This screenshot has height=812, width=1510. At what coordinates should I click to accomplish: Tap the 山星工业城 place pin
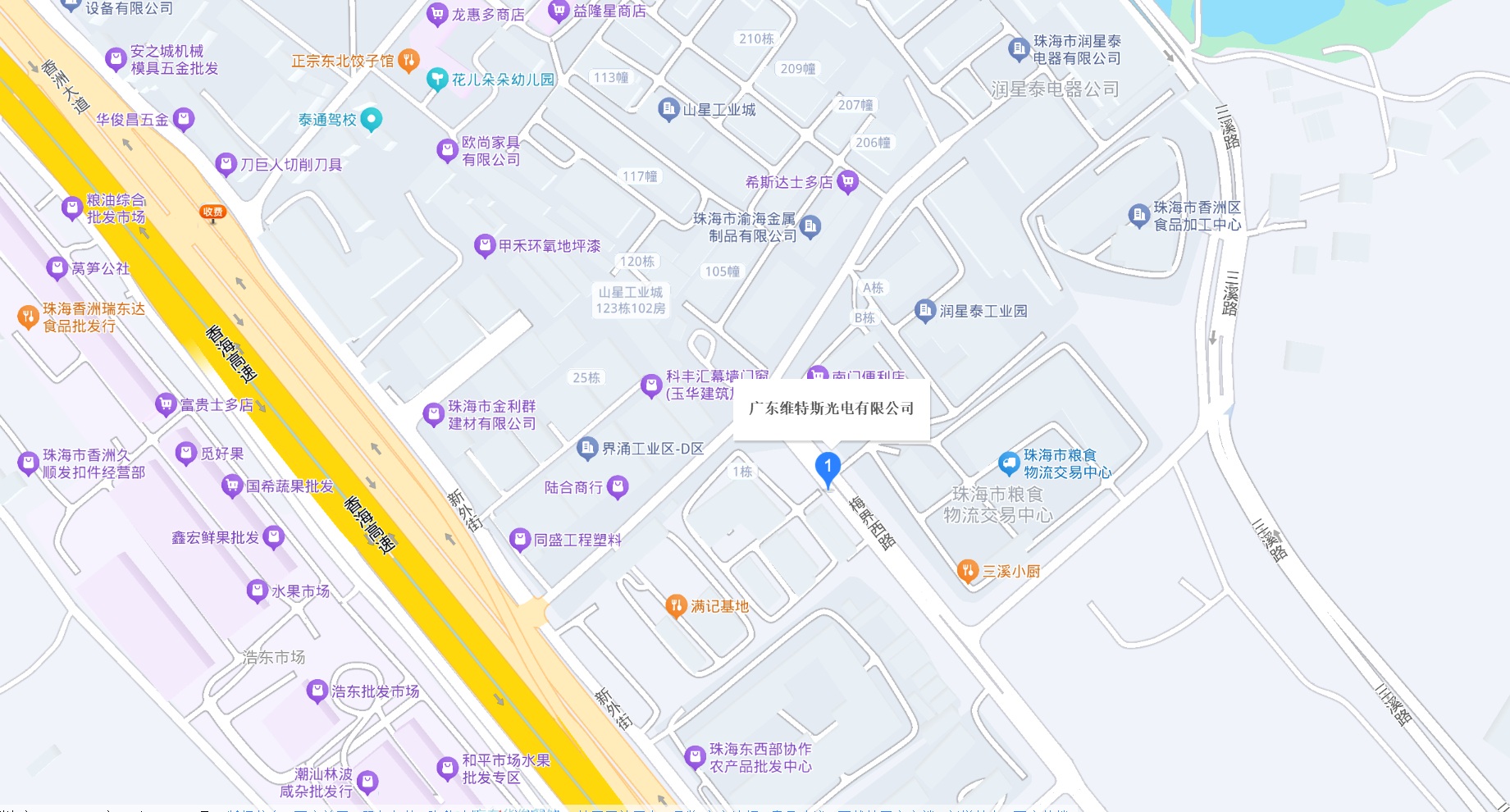click(669, 109)
